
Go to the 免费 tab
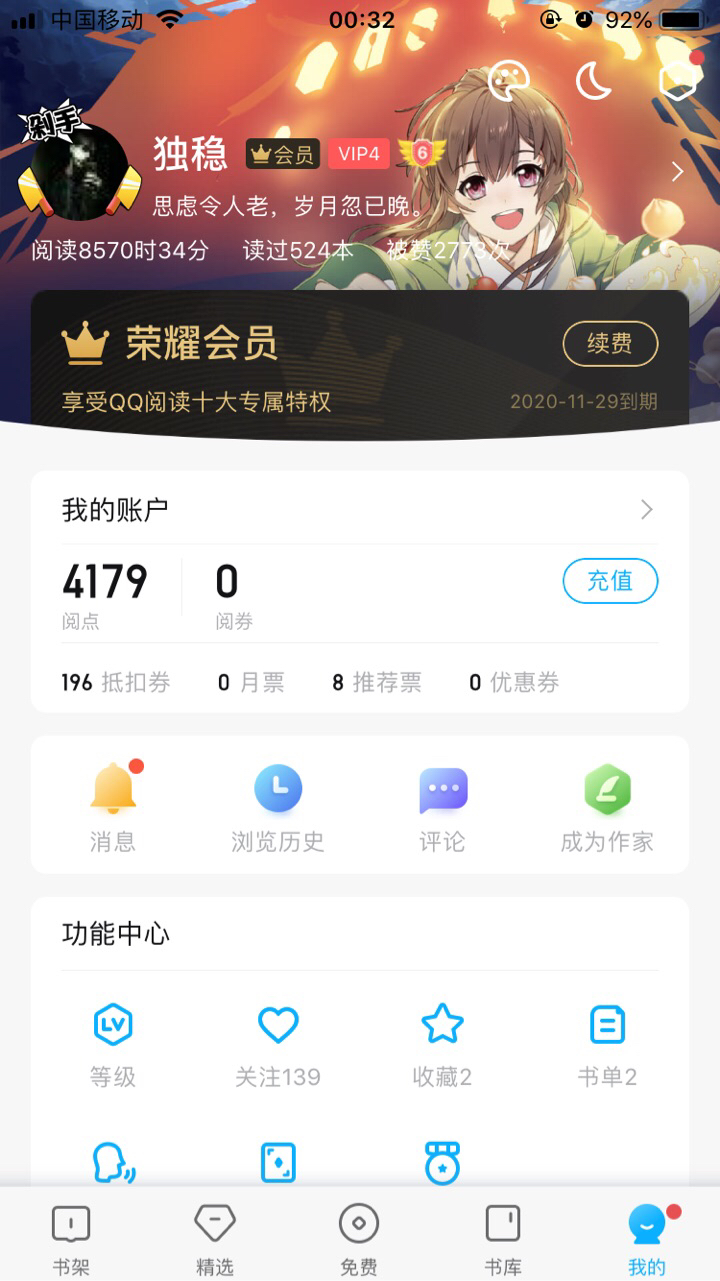[359, 1238]
